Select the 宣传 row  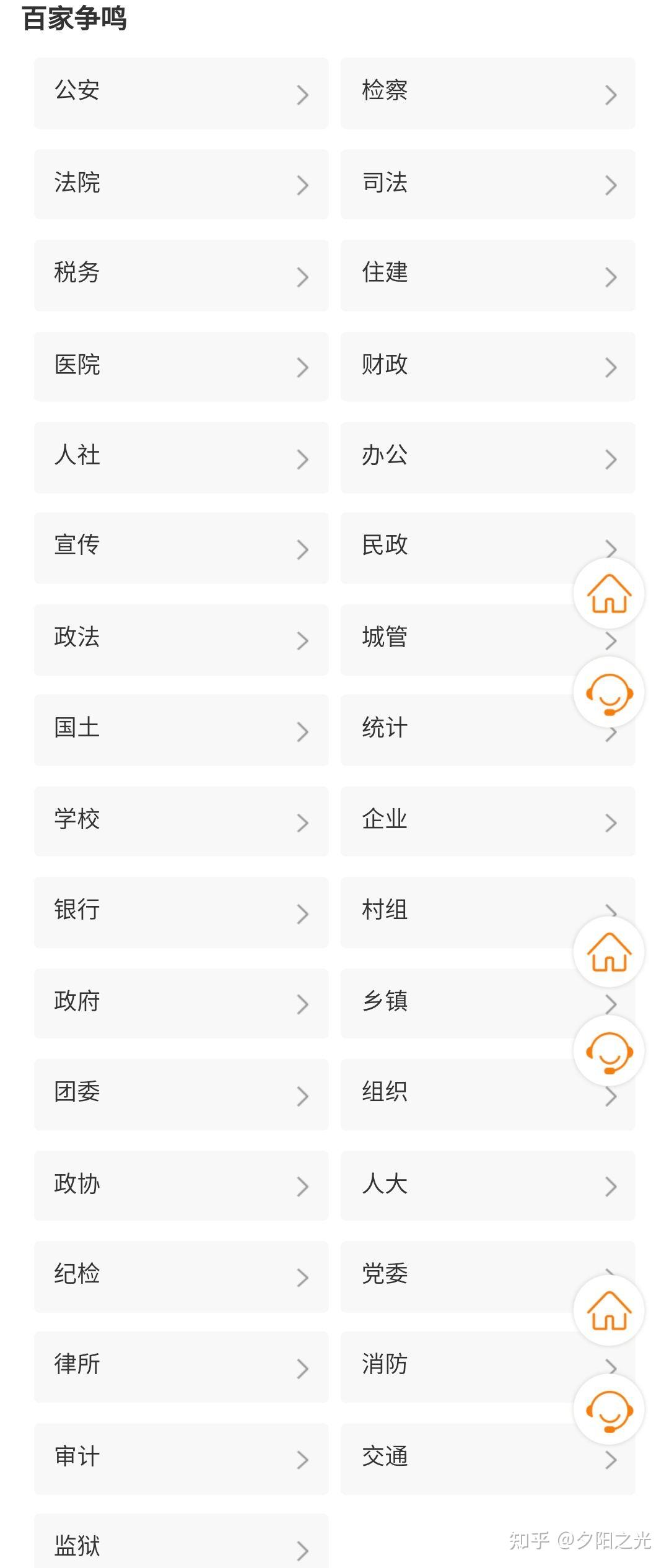click(x=181, y=547)
